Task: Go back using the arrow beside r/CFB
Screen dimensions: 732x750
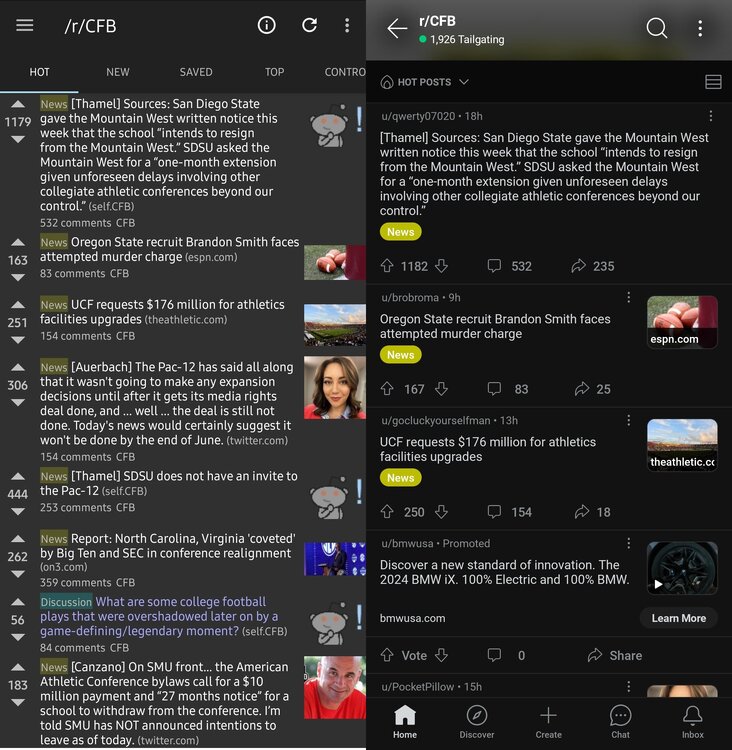Action: point(397,29)
